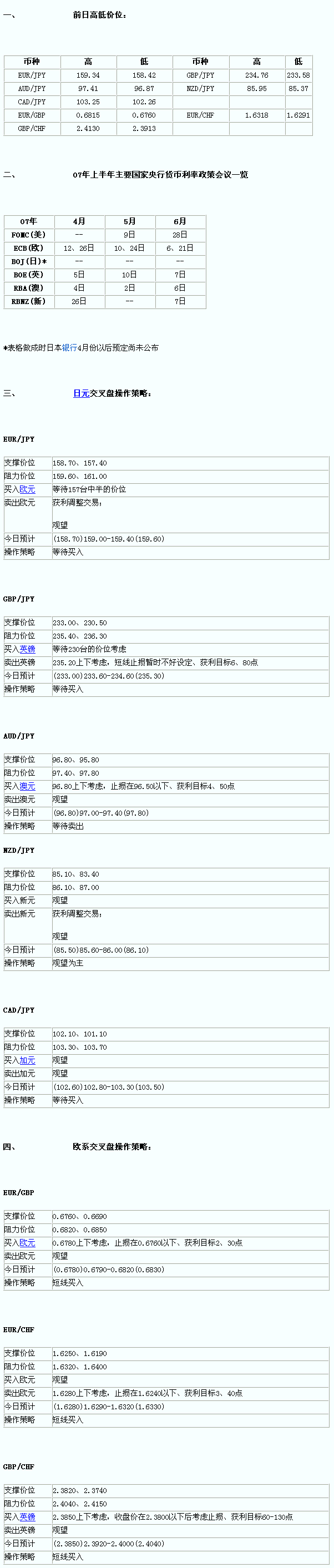The image size is (334, 1568).
Task: Open the 日元 link in section three heading
Action: [81, 393]
